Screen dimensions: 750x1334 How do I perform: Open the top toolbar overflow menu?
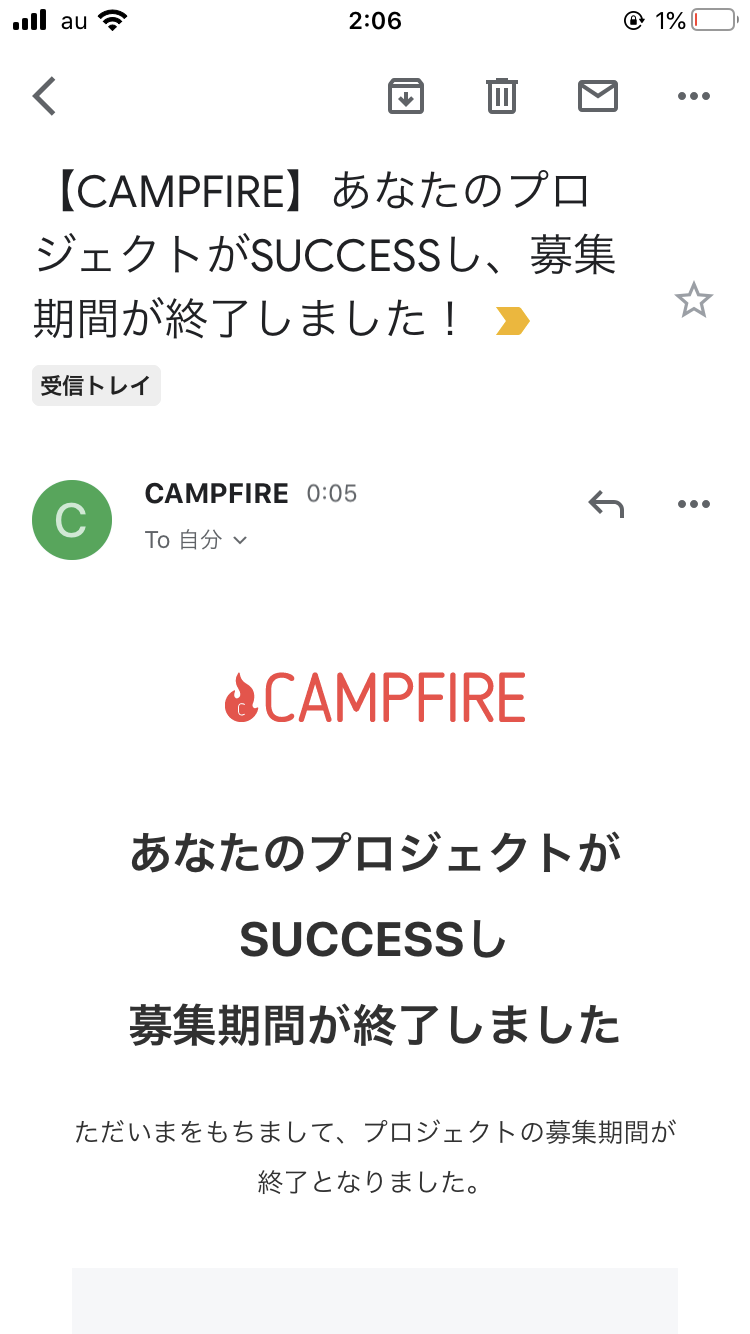tap(693, 96)
